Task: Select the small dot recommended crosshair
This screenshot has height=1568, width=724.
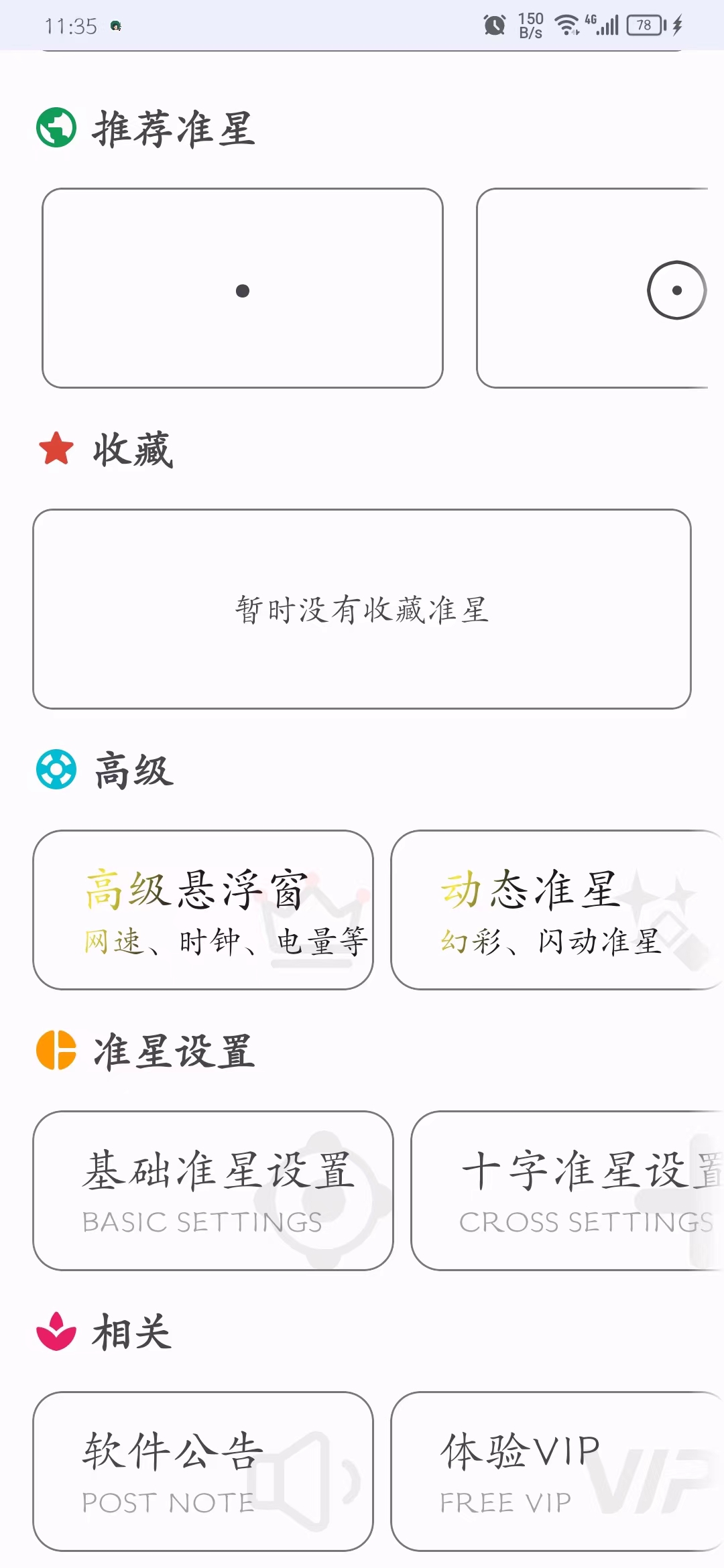Action: (x=243, y=288)
